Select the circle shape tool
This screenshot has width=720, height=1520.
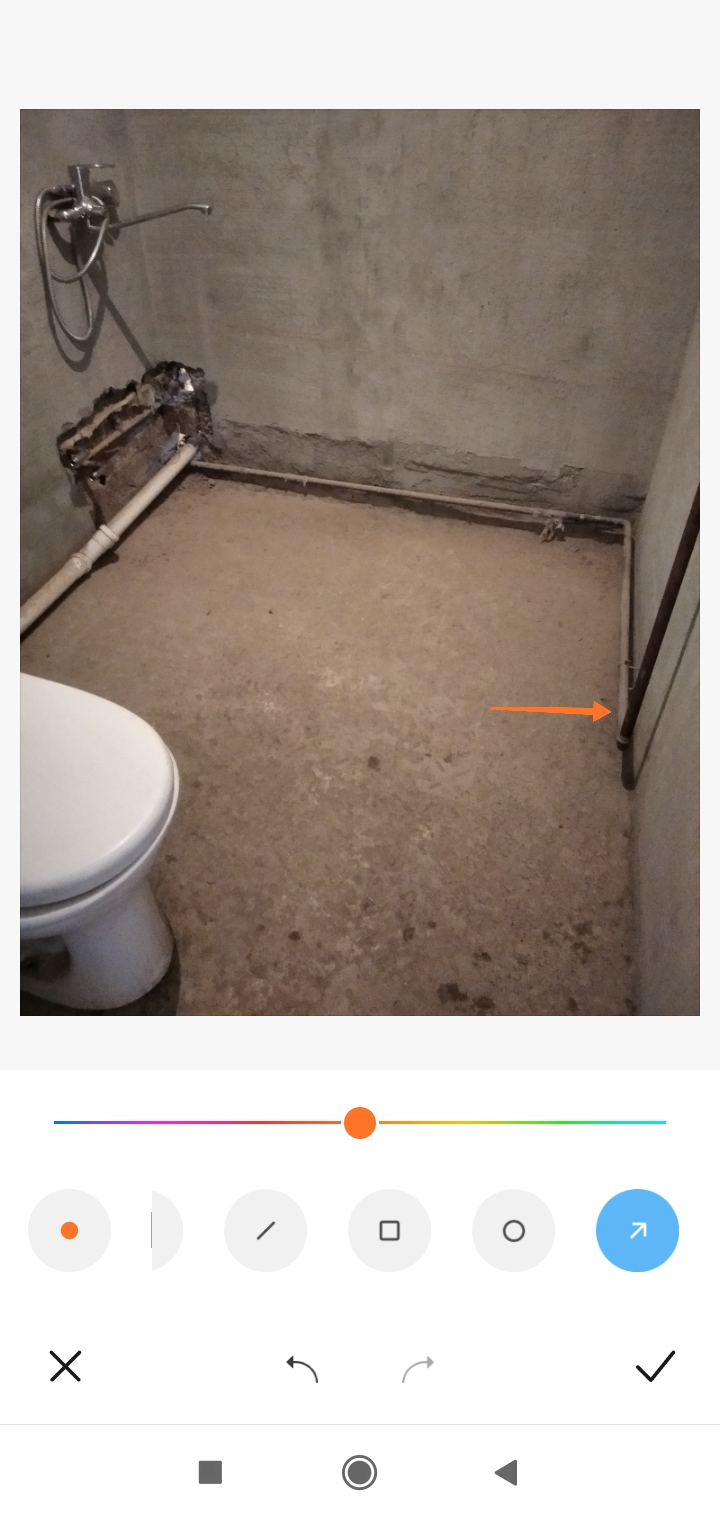(513, 1231)
